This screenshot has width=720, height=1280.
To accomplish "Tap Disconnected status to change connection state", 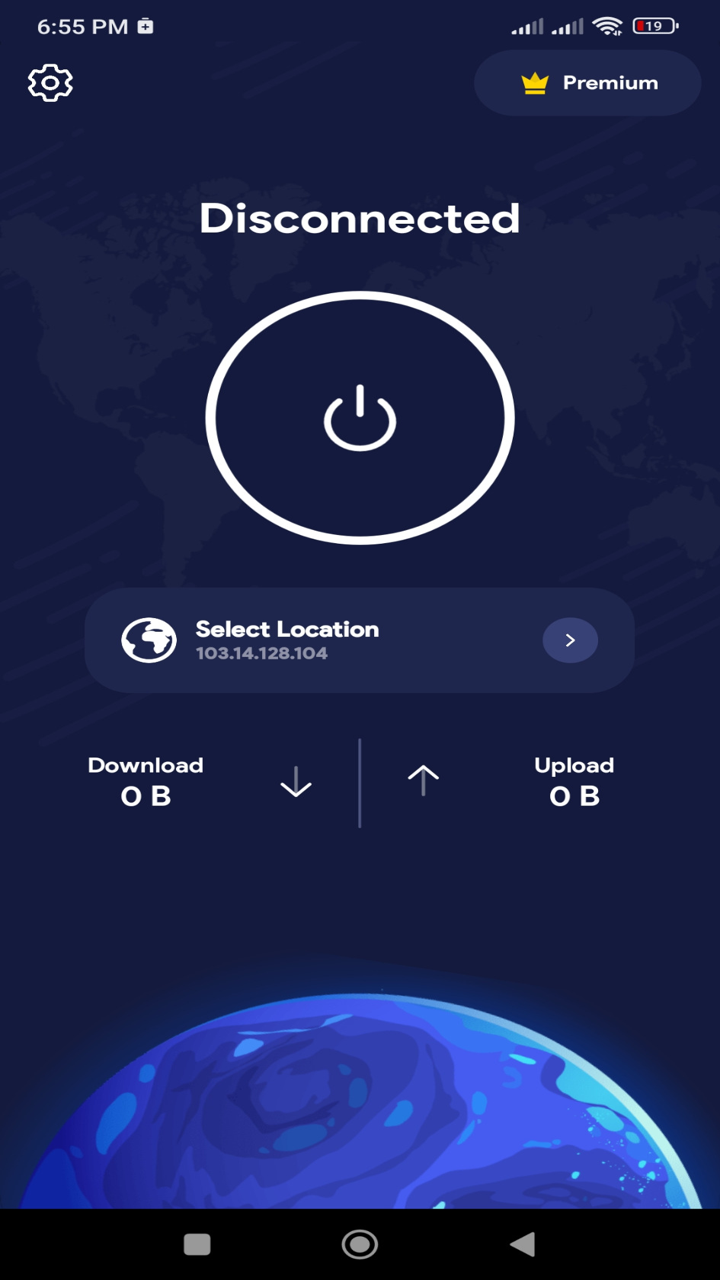I will [x=360, y=218].
